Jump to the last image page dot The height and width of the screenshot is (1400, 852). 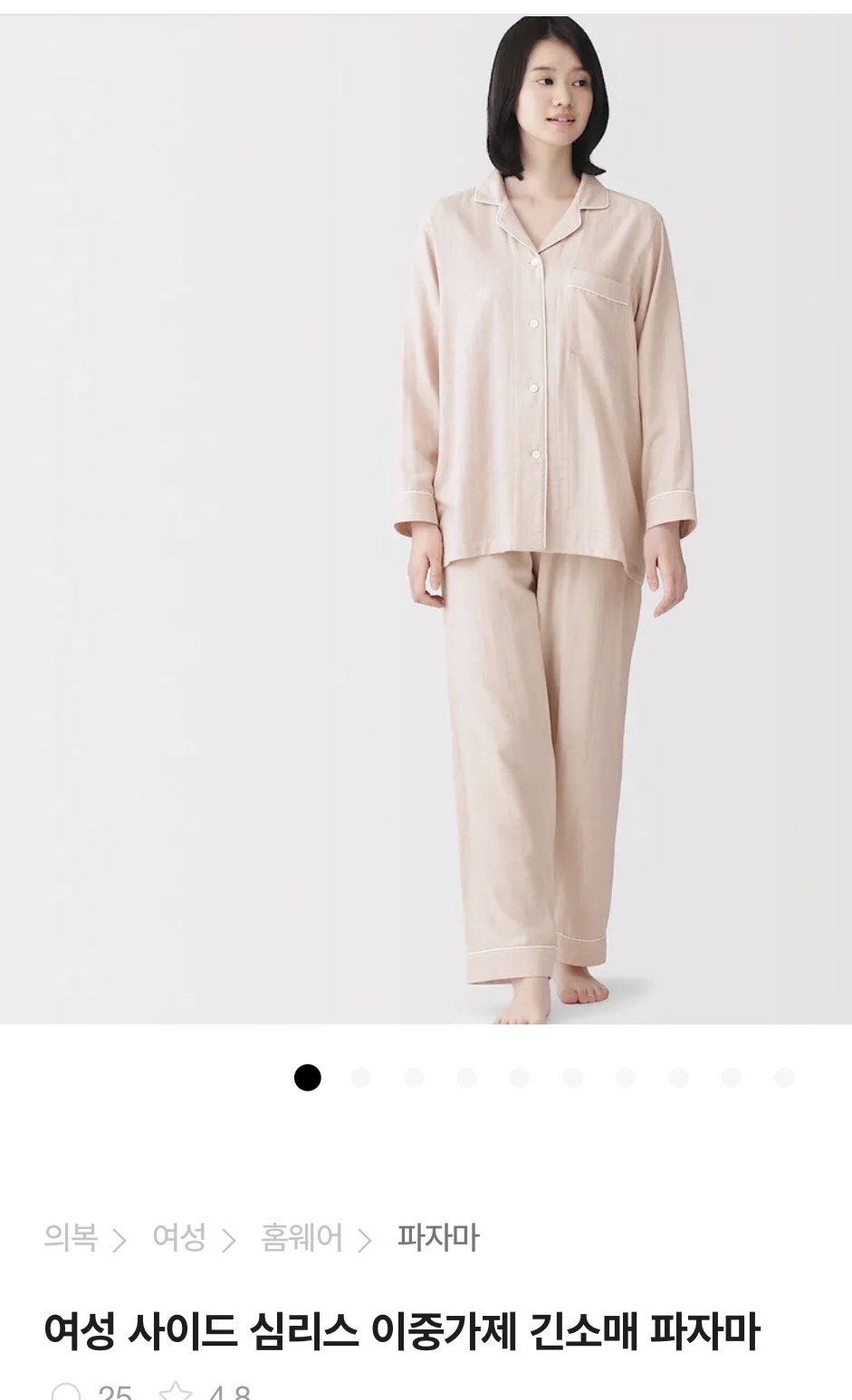[x=784, y=1078]
